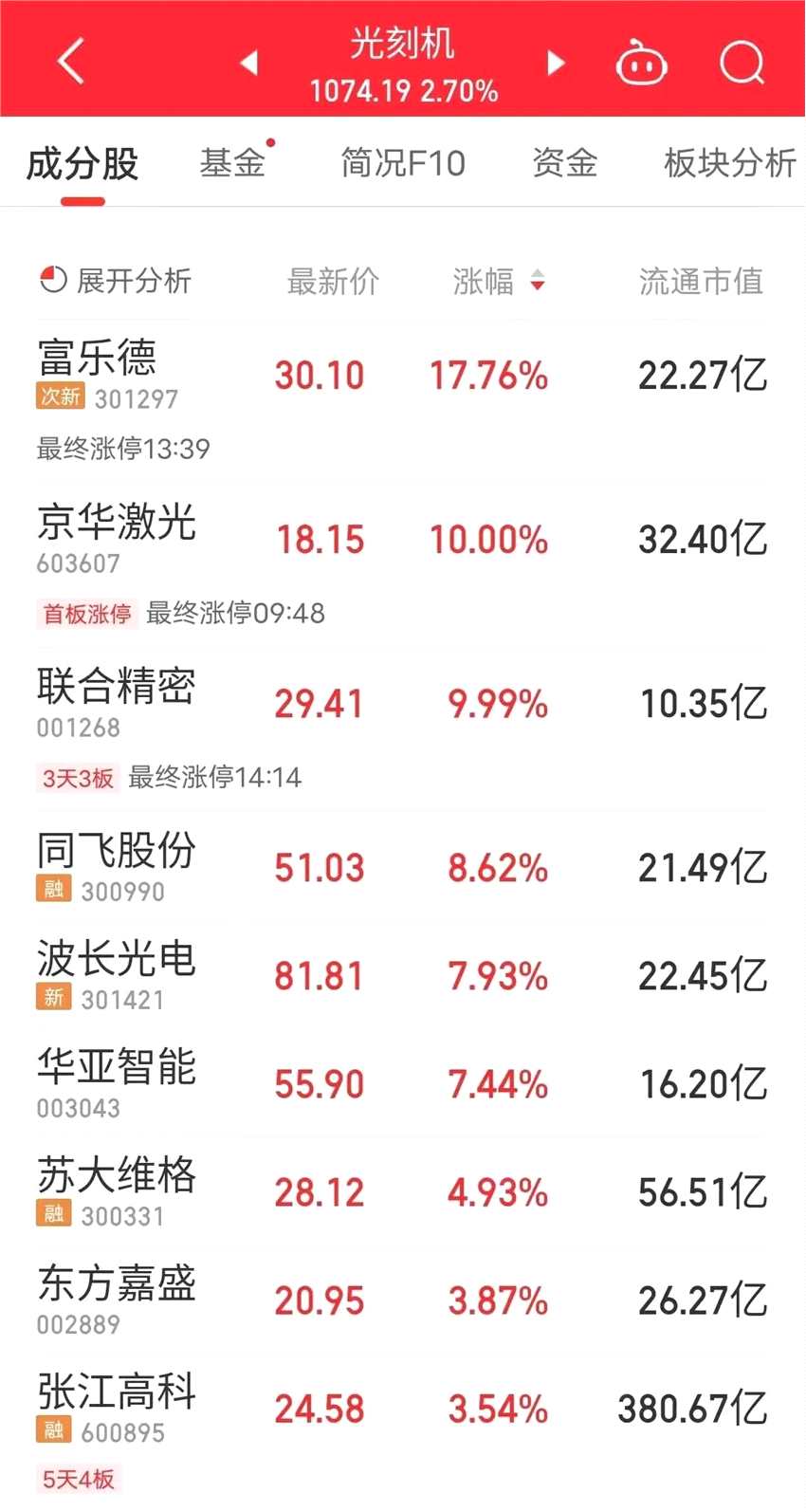Tap 展开分析 to expand analysis
Viewport: 806px width, 1512px height.
point(116,281)
